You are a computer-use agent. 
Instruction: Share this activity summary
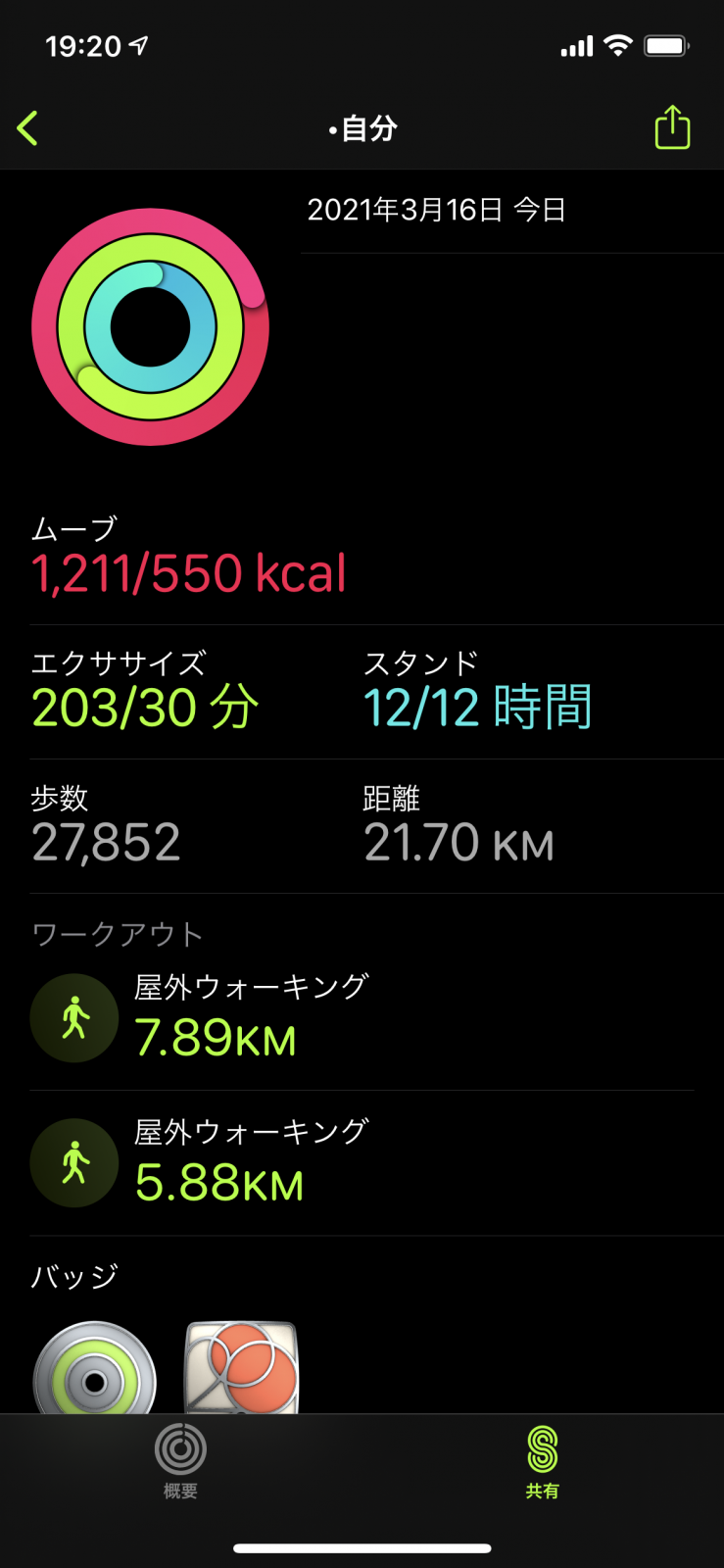pyautogui.click(x=672, y=128)
